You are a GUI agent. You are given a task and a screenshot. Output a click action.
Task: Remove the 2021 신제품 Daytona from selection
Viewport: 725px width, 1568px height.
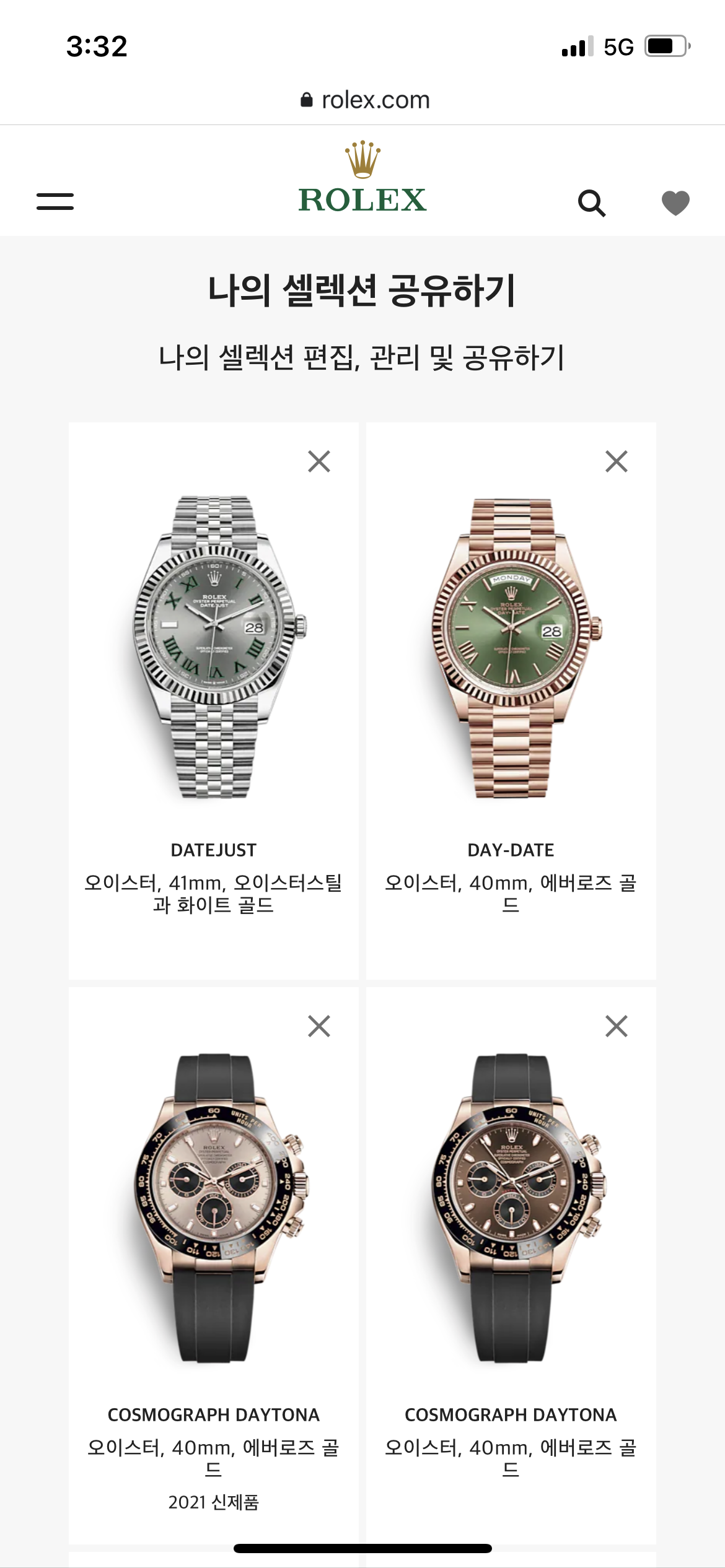coord(319,1026)
